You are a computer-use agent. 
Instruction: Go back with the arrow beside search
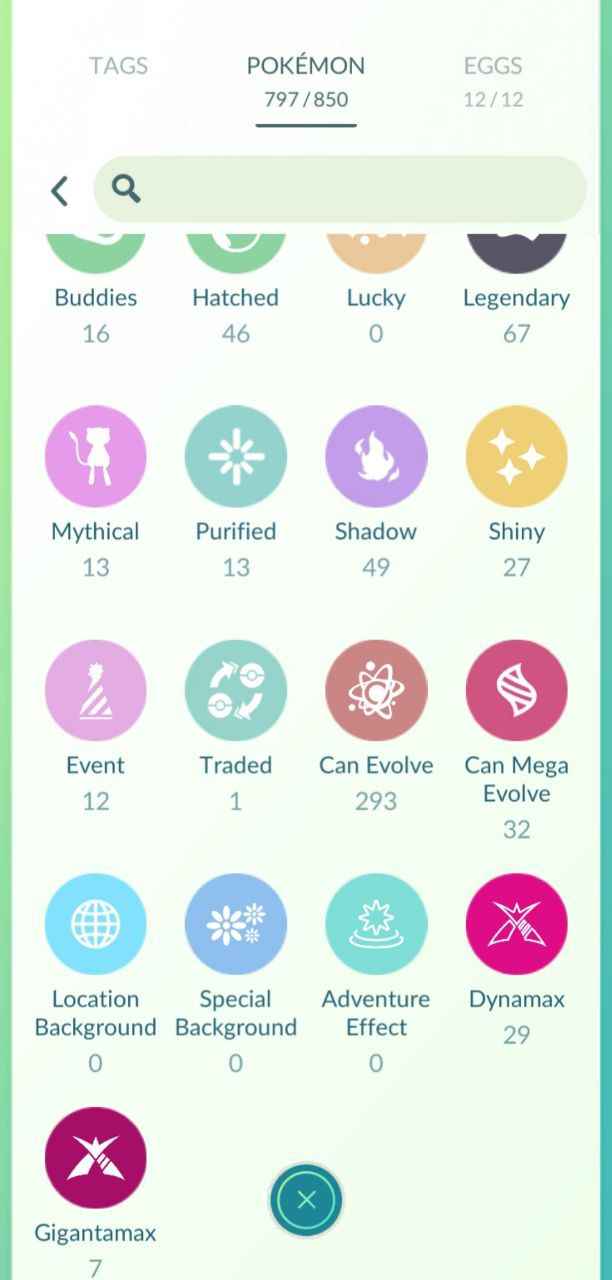(x=60, y=190)
